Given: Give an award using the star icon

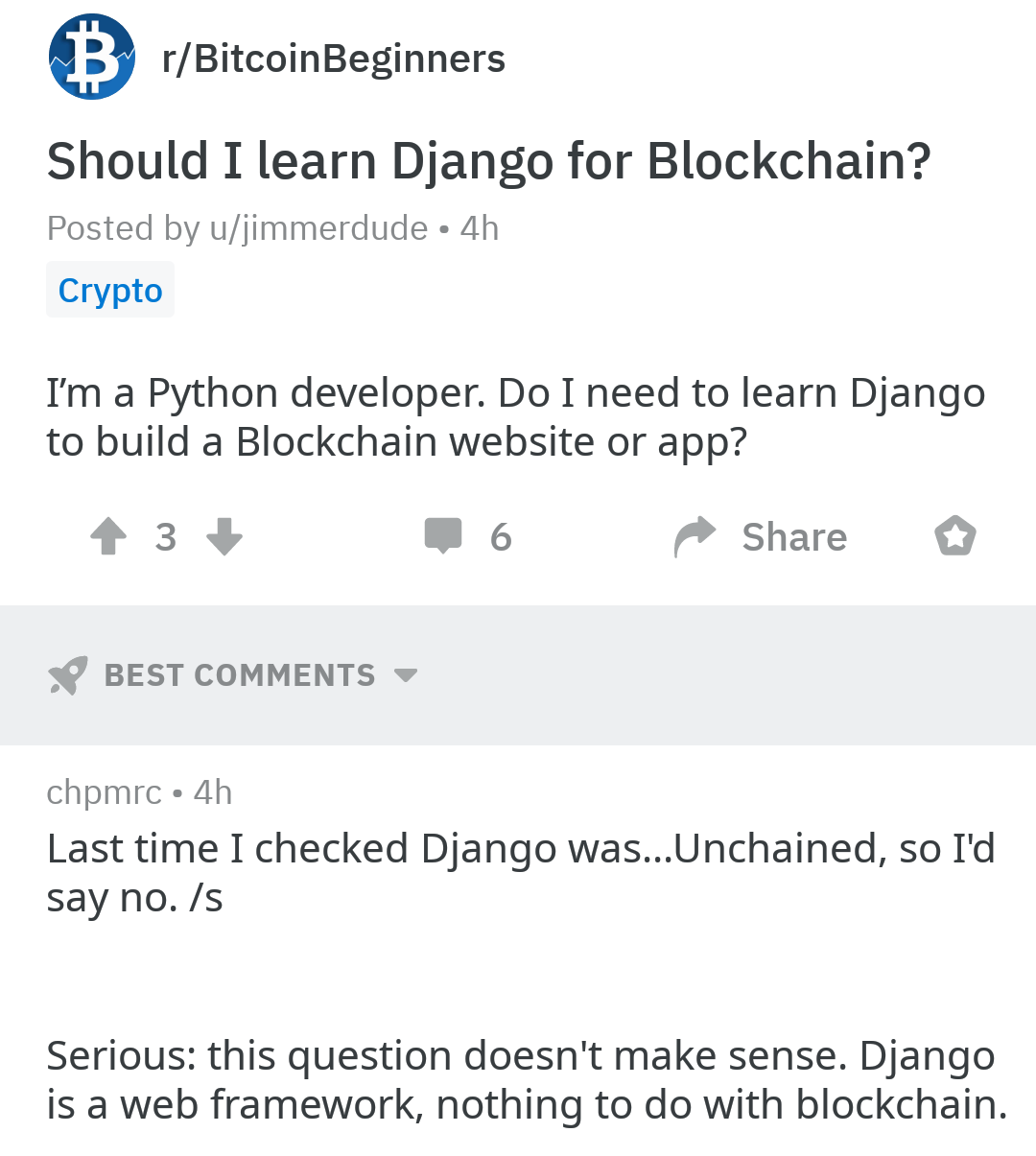Looking at the screenshot, I should [955, 535].
